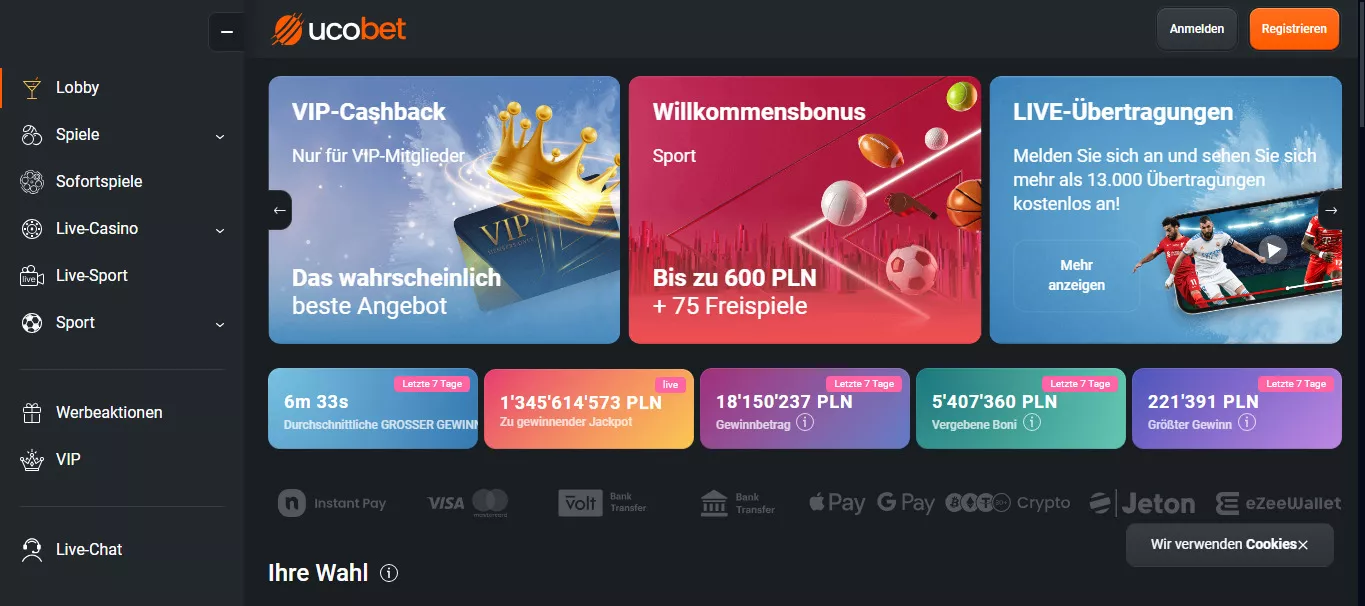The height and width of the screenshot is (606, 1365).
Task: Tap the Anmelden login button
Action: pyautogui.click(x=1196, y=29)
